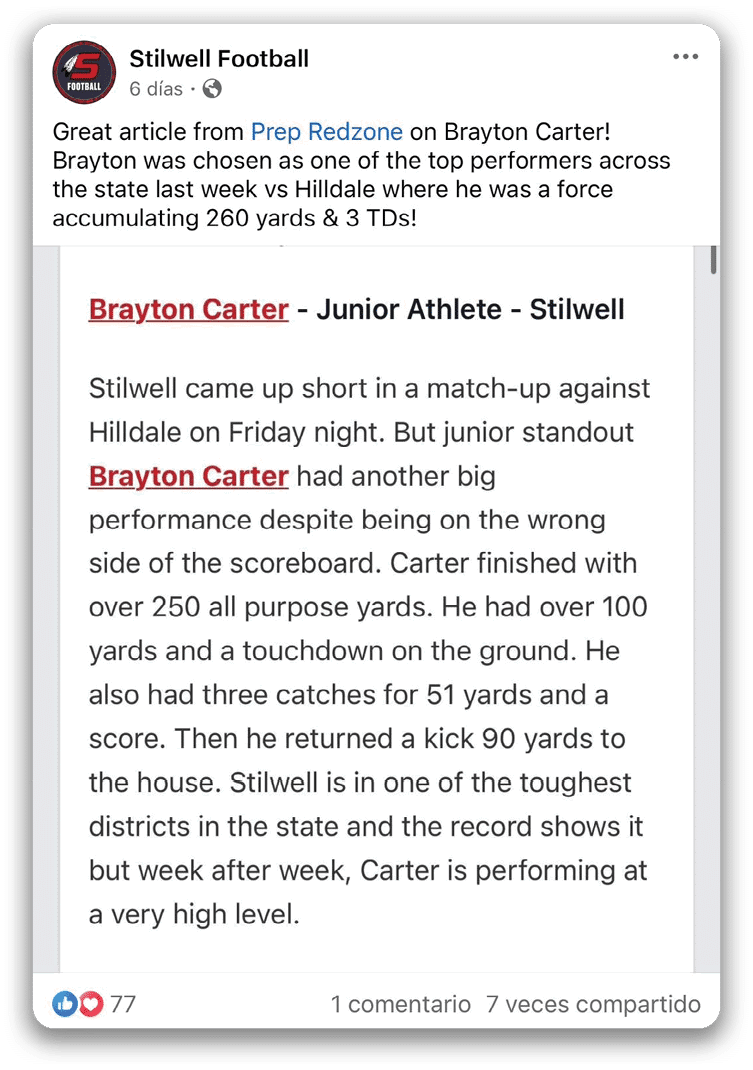
Task: View the 7 veces compartido list
Action: [x=593, y=1004]
